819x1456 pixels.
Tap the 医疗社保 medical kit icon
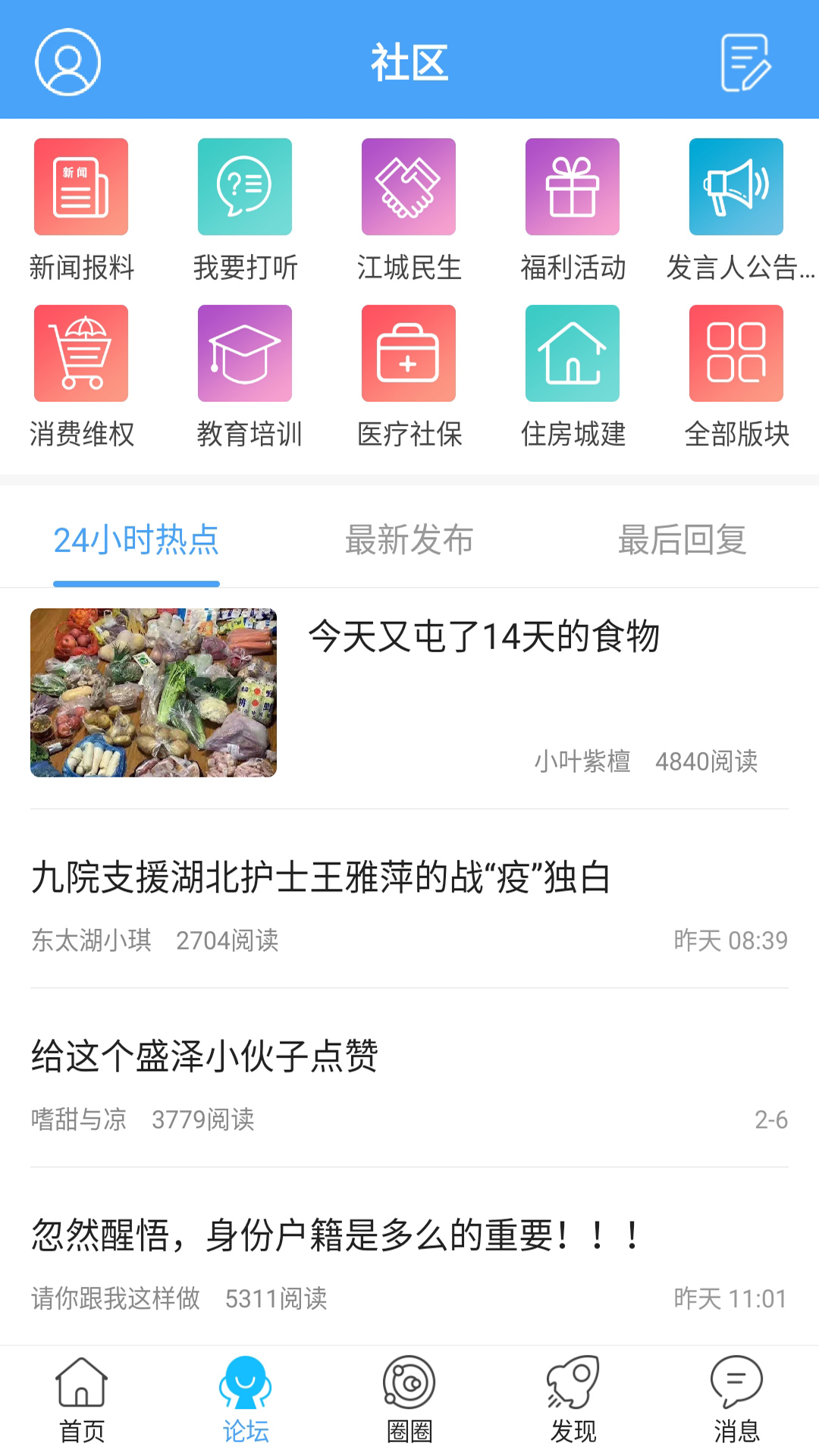pos(409,353)
